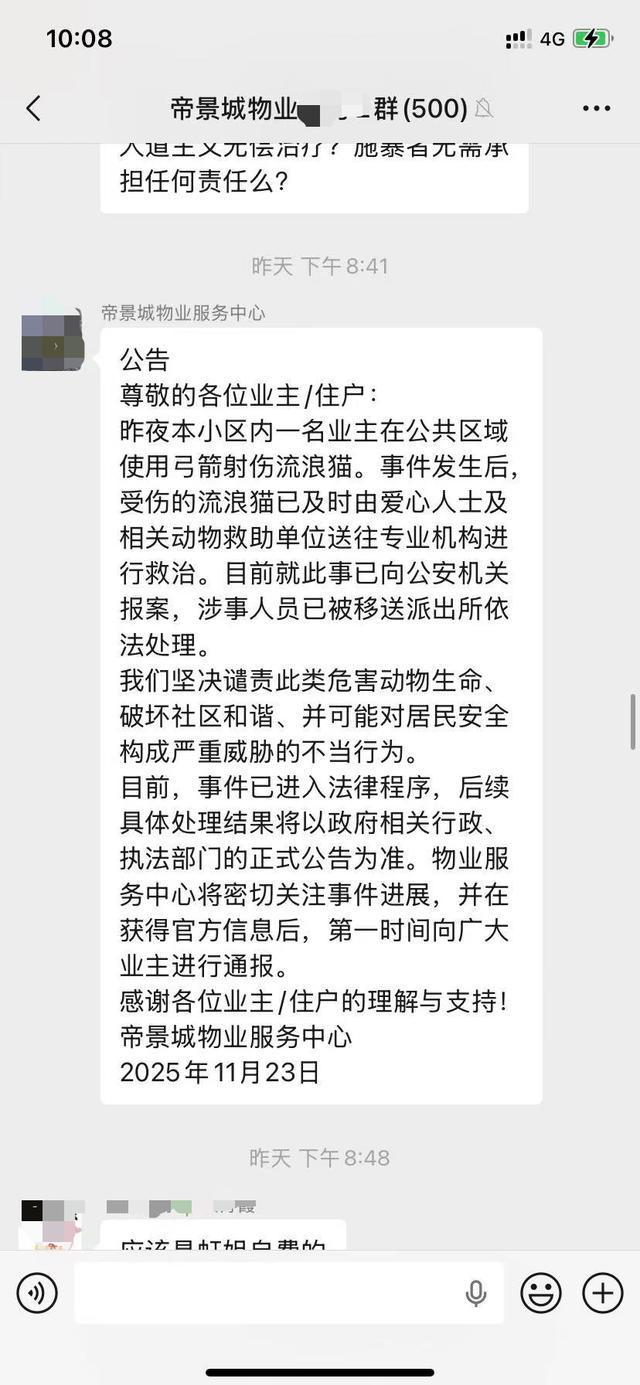Open 帝景城物业服务中心 avatar profile
Viewport: 640px width, 1385px height.
[x=52, y=342]
